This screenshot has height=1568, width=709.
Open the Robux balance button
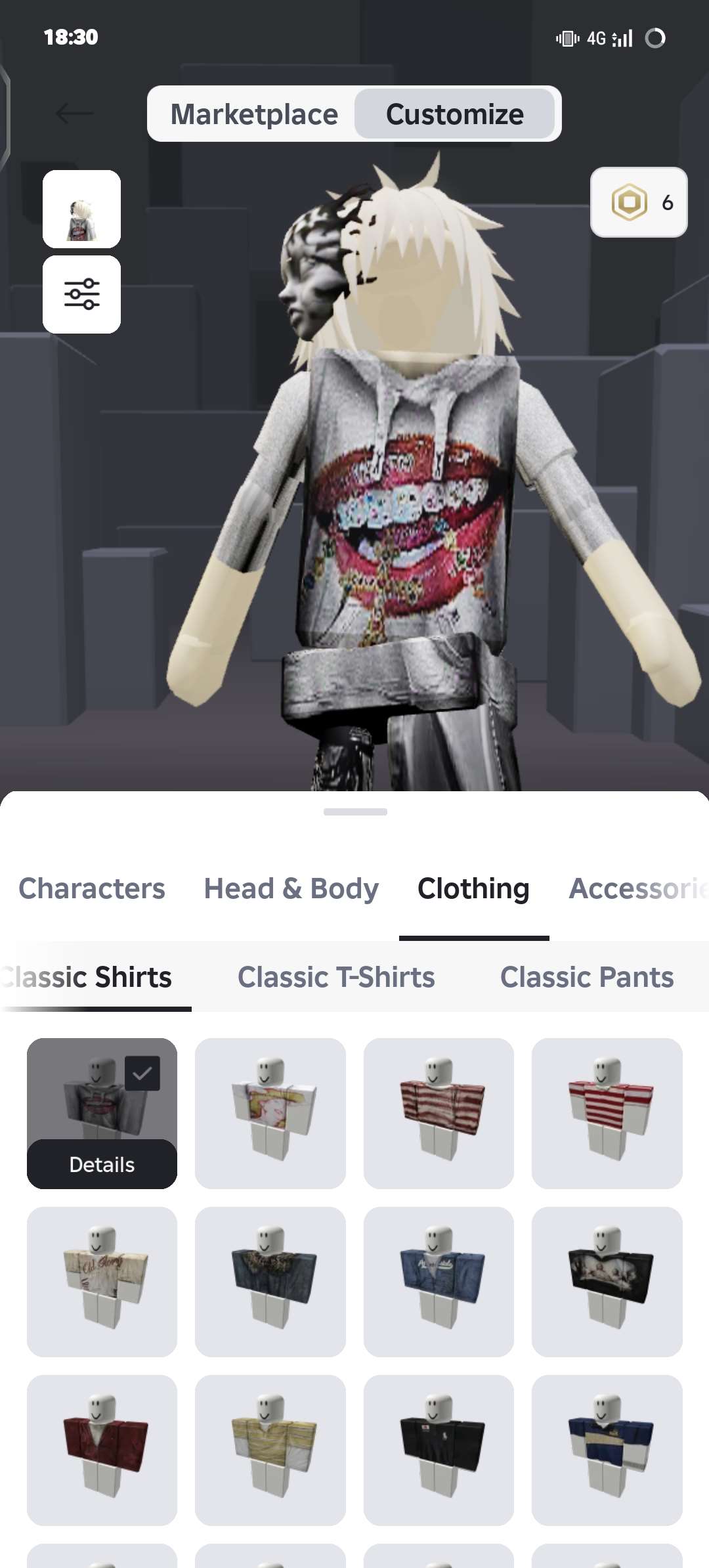point(638,202)
